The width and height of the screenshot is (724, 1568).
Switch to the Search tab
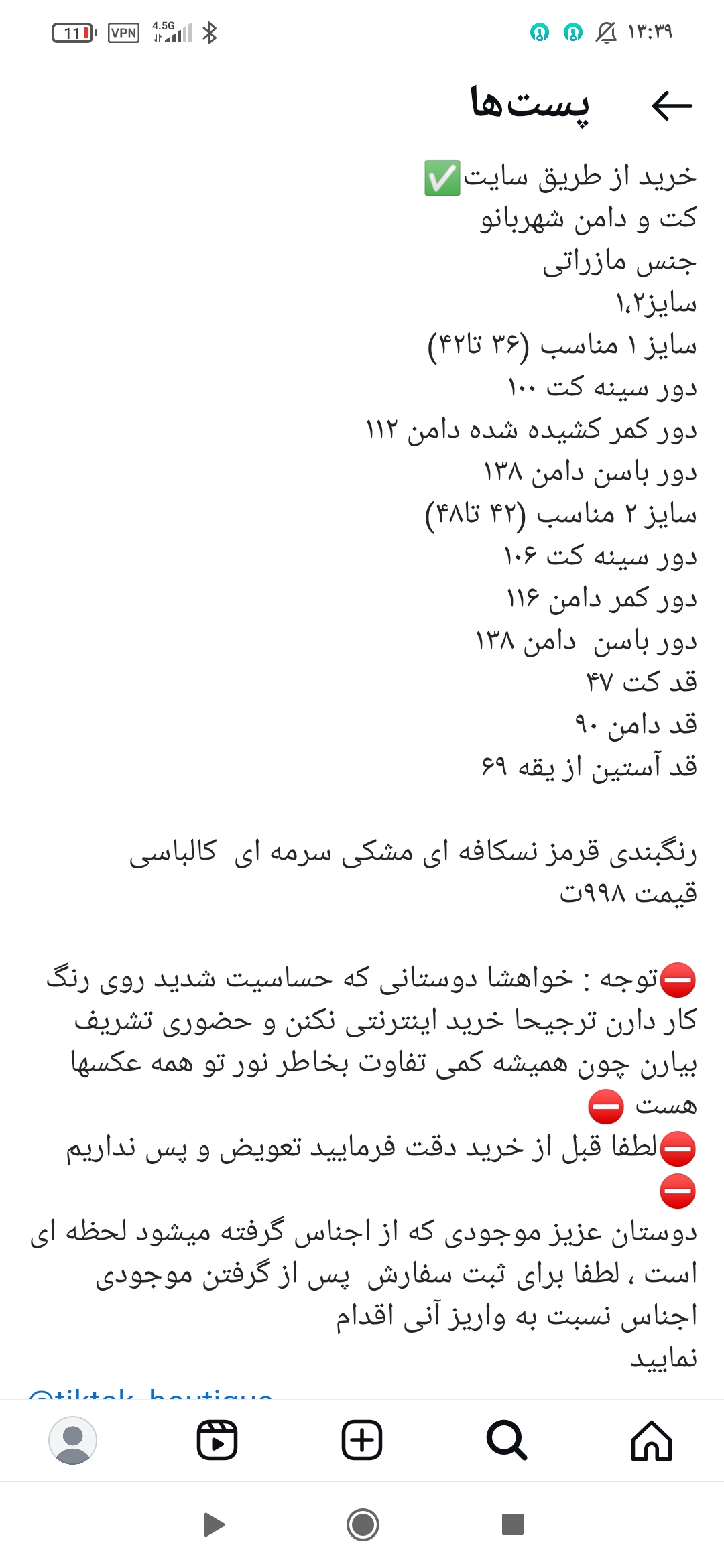click(506, 1440)
